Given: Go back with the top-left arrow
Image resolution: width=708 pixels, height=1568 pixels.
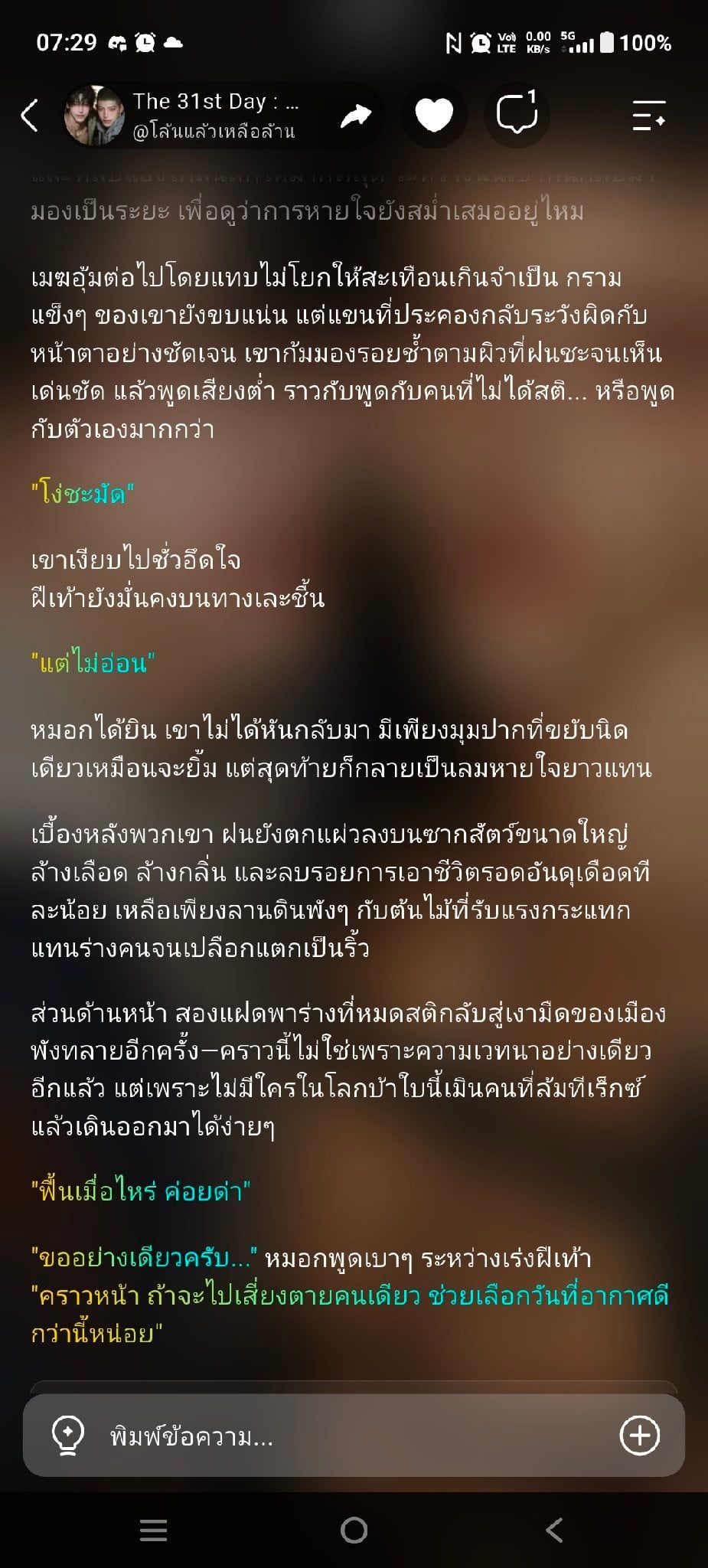Looking at the screenshot, I should (x=29, y=116).
